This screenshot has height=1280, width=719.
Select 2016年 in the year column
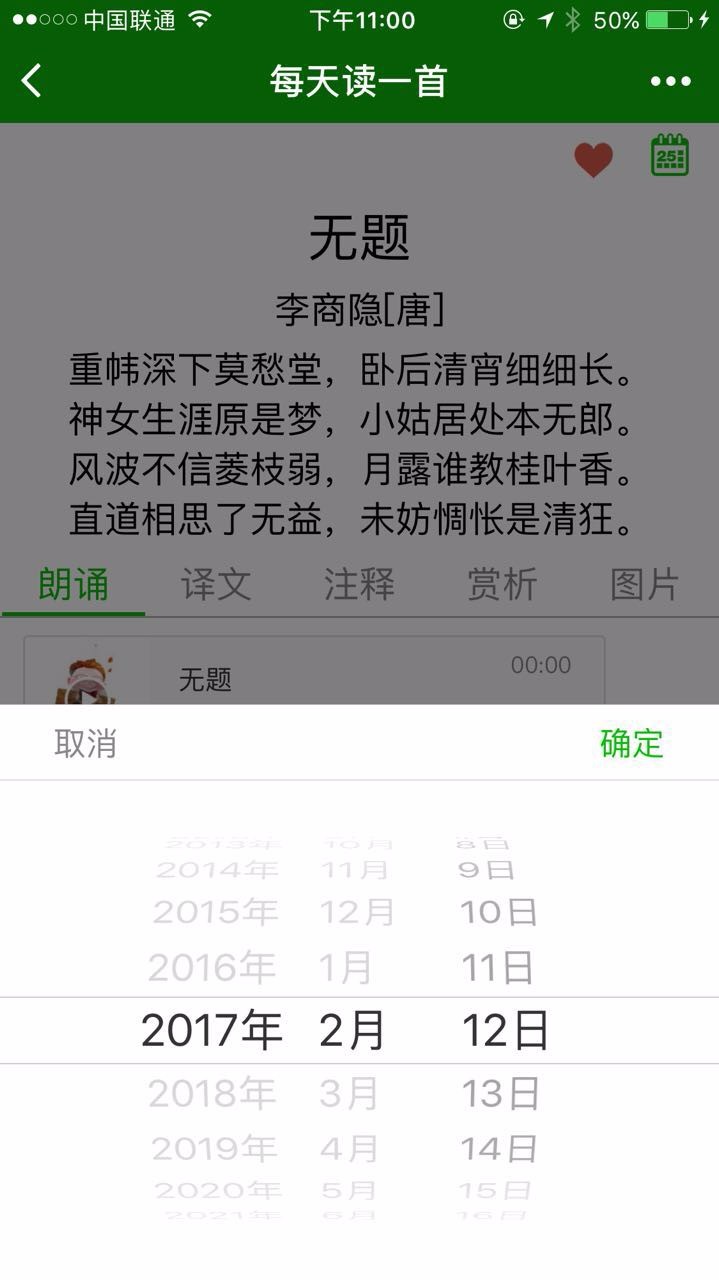pyautogui.click(x=212, y=968)
